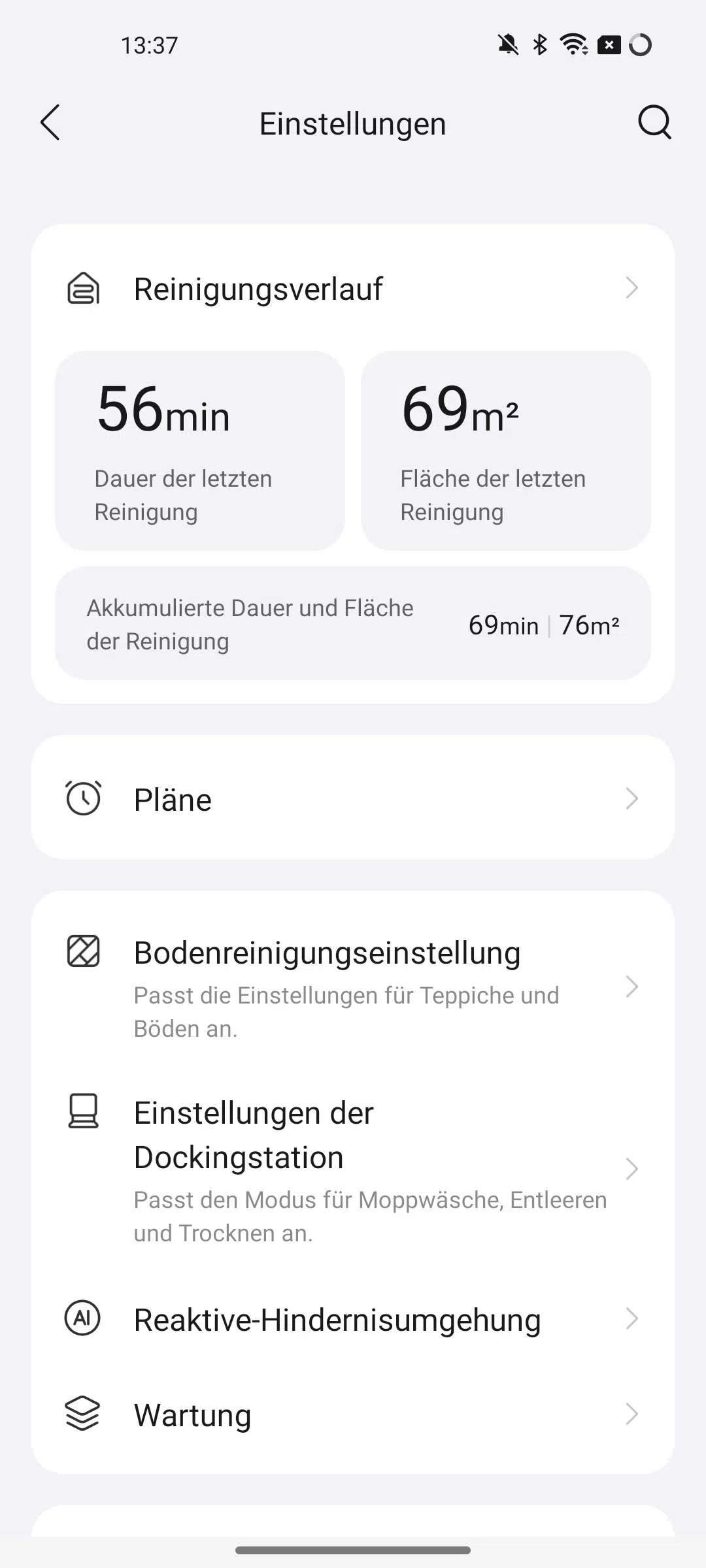The image size is (706, 1568).
Task: Click the AI icon next to Reaktive-Hindernisumgehung
Action: pyautogui.click(x=82, y=1318)
